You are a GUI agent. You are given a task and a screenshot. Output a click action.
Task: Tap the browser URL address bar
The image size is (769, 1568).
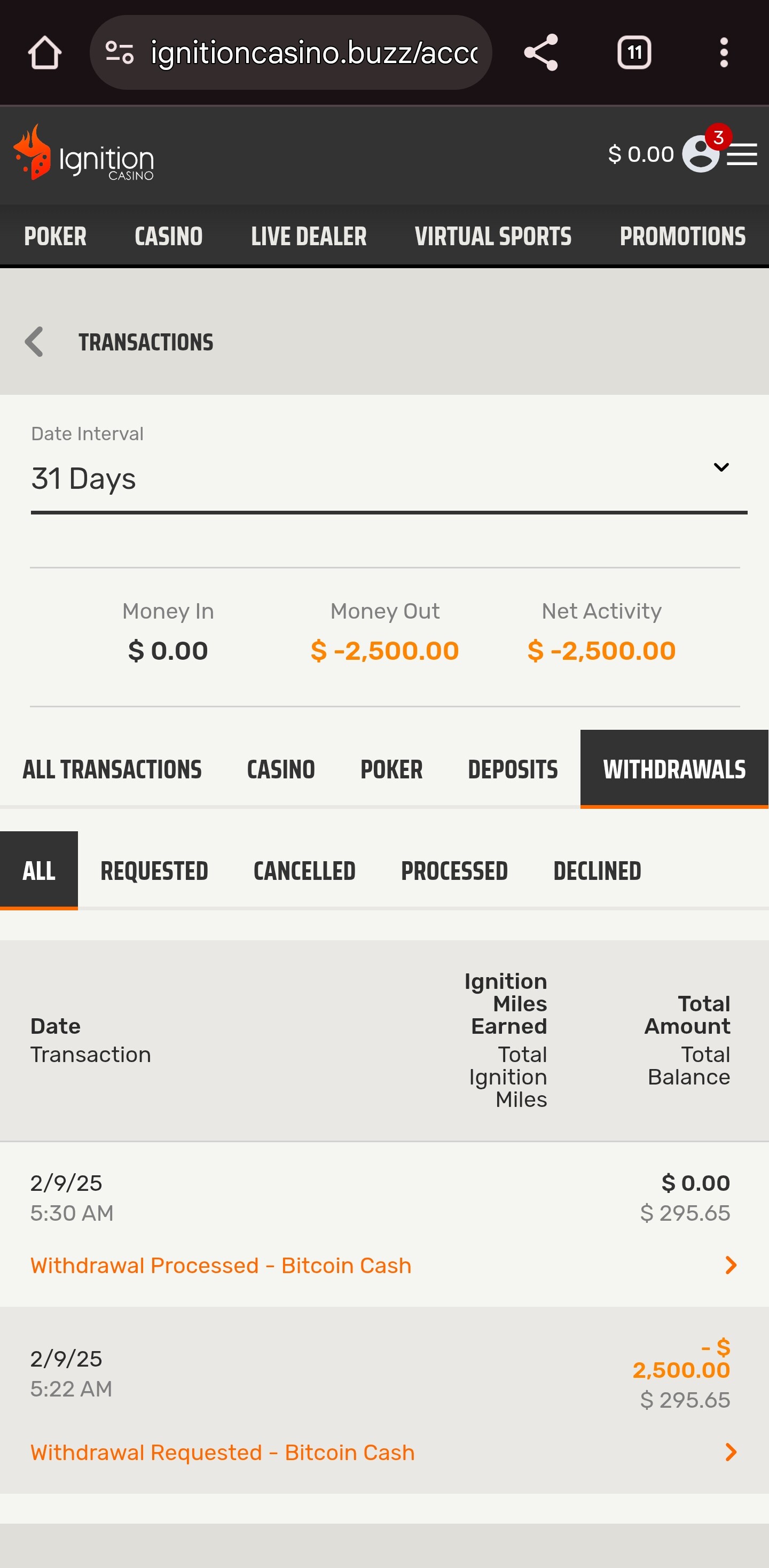click(291, 52)
